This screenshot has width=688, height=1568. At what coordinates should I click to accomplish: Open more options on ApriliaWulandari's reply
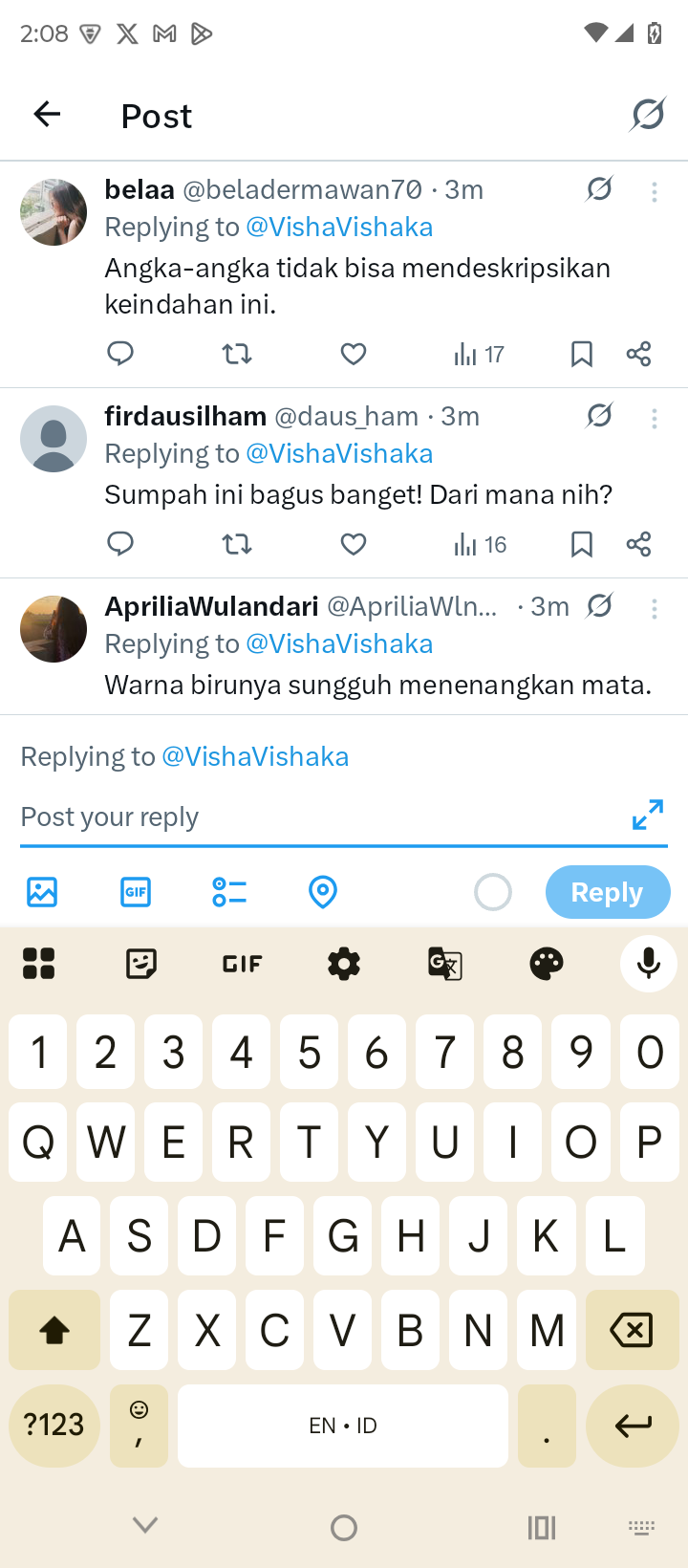click(x=655, y=609)
